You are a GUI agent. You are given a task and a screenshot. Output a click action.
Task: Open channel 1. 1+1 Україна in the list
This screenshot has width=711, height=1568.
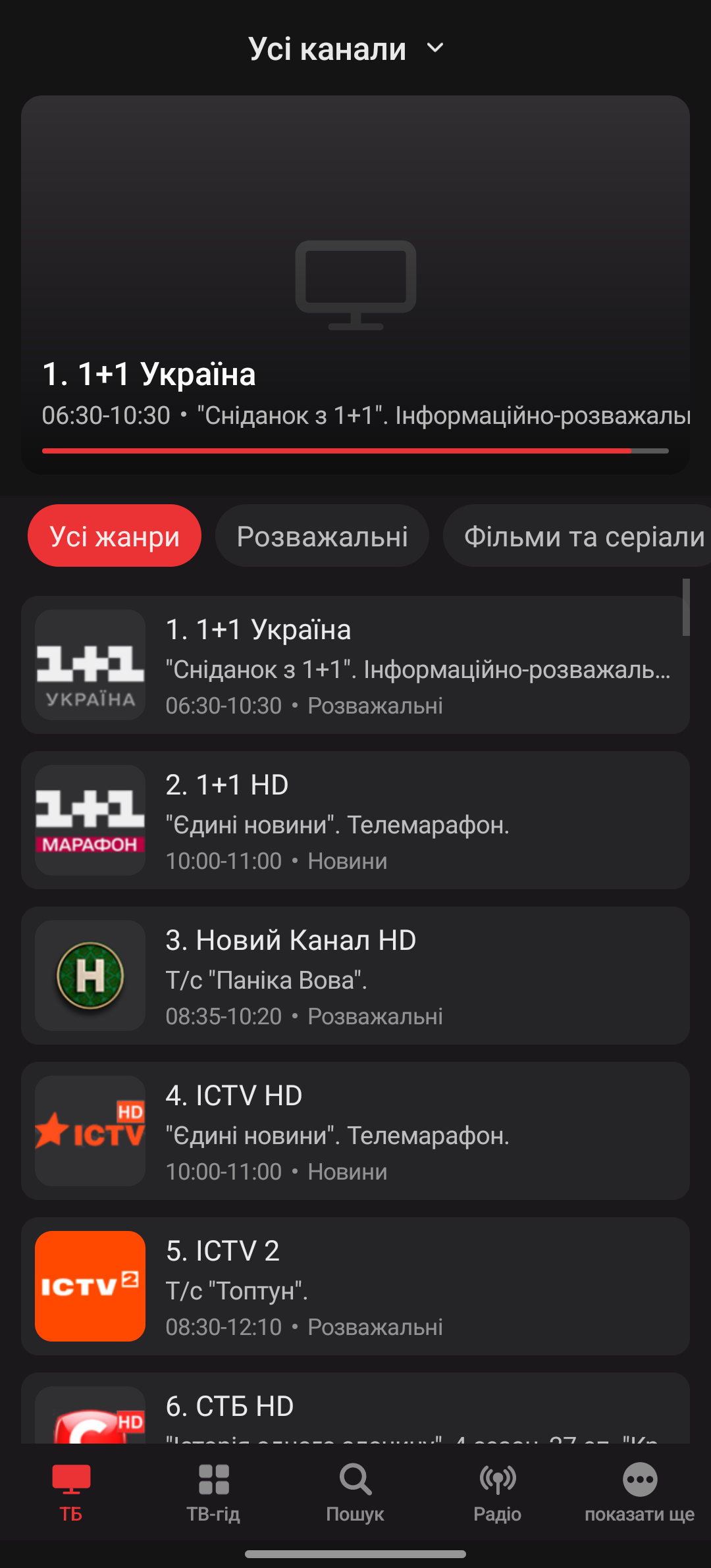coord(355,665)
